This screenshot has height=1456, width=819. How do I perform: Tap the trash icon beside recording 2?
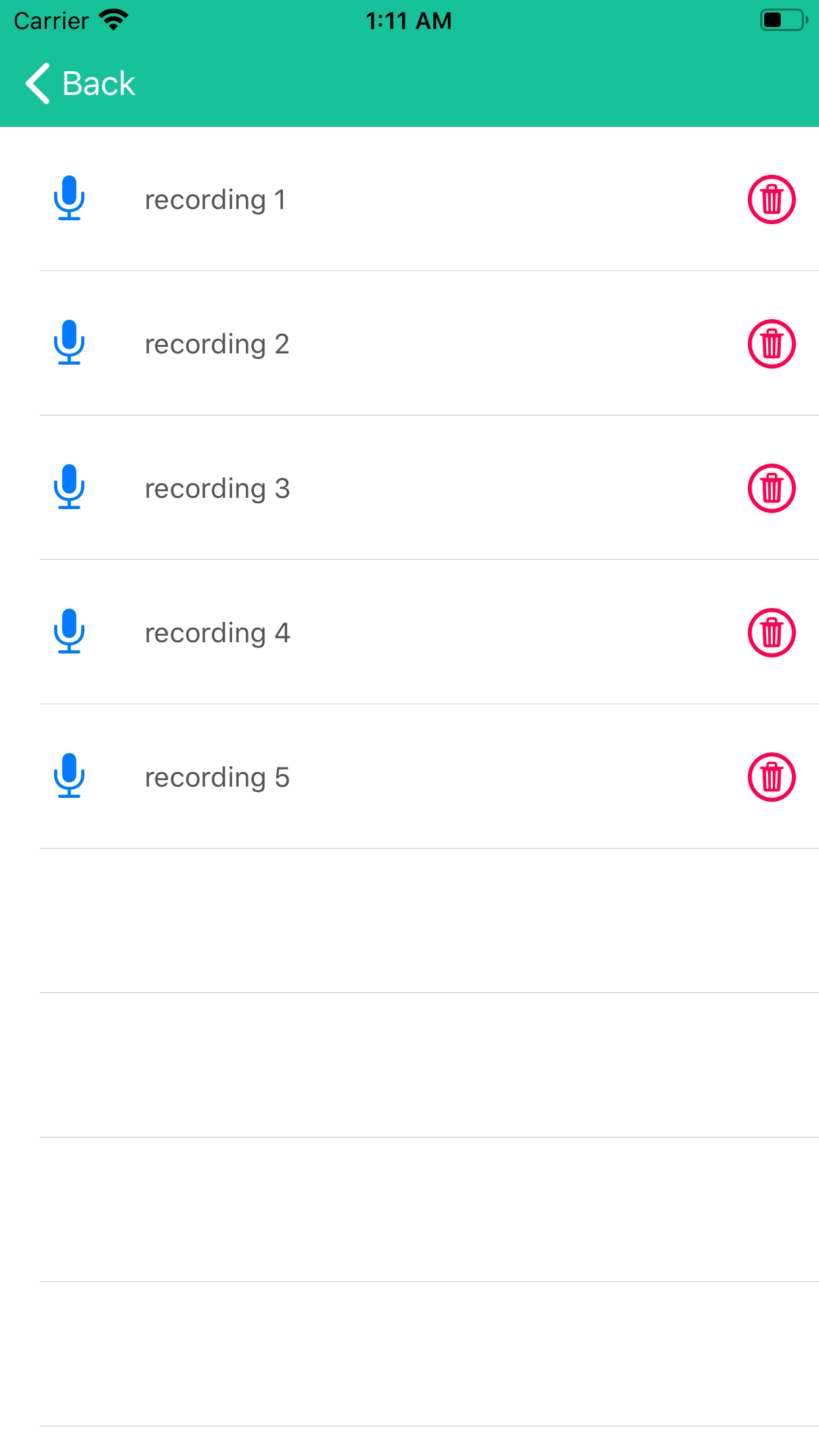point(771,344)
